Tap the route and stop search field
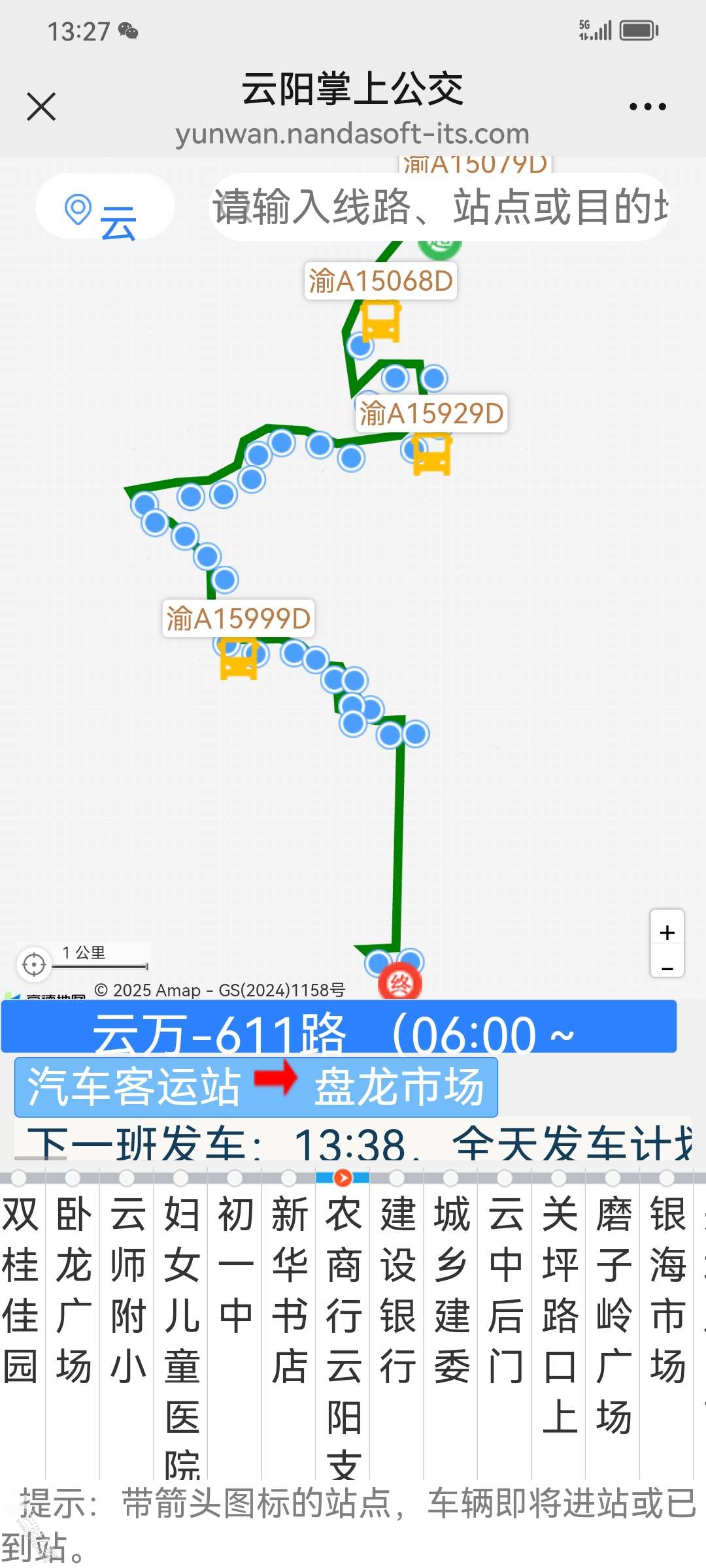Viewport: 706px width, 1568px height. click(439, 208)
